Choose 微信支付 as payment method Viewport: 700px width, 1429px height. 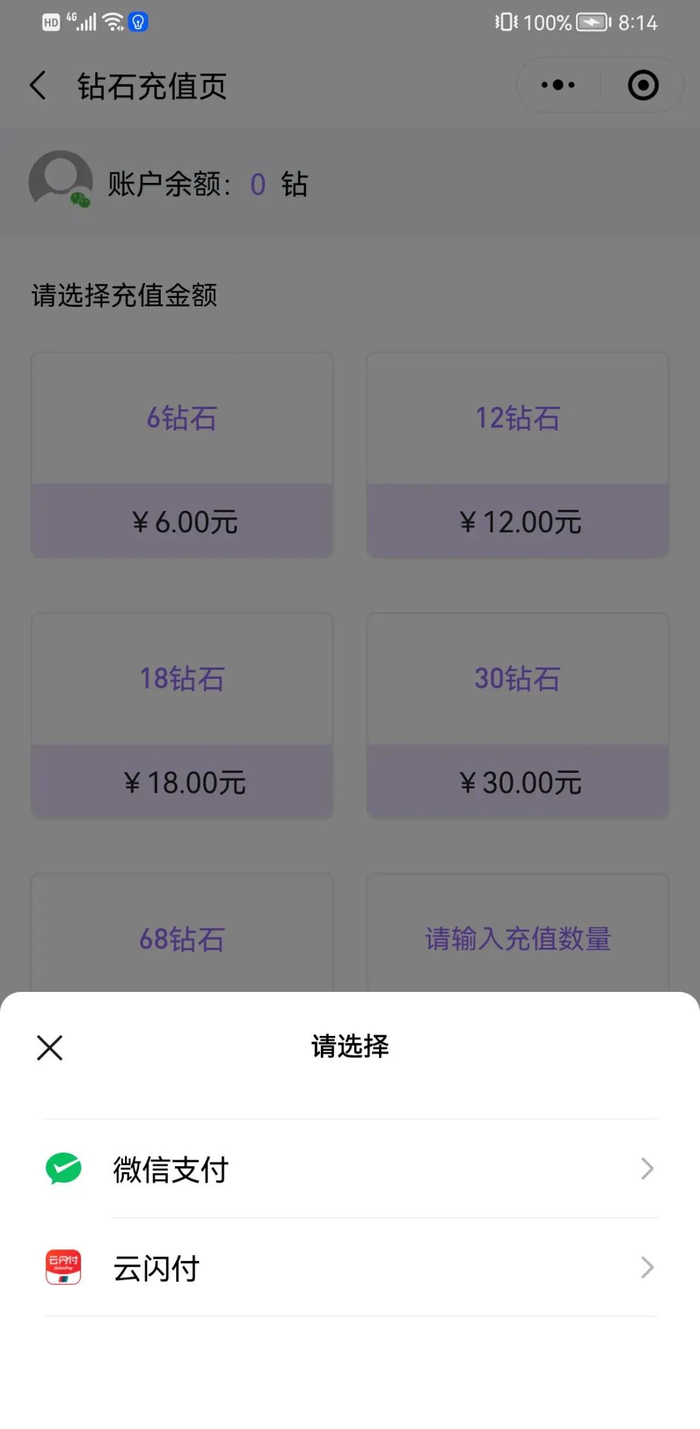tap(349, 1169)
